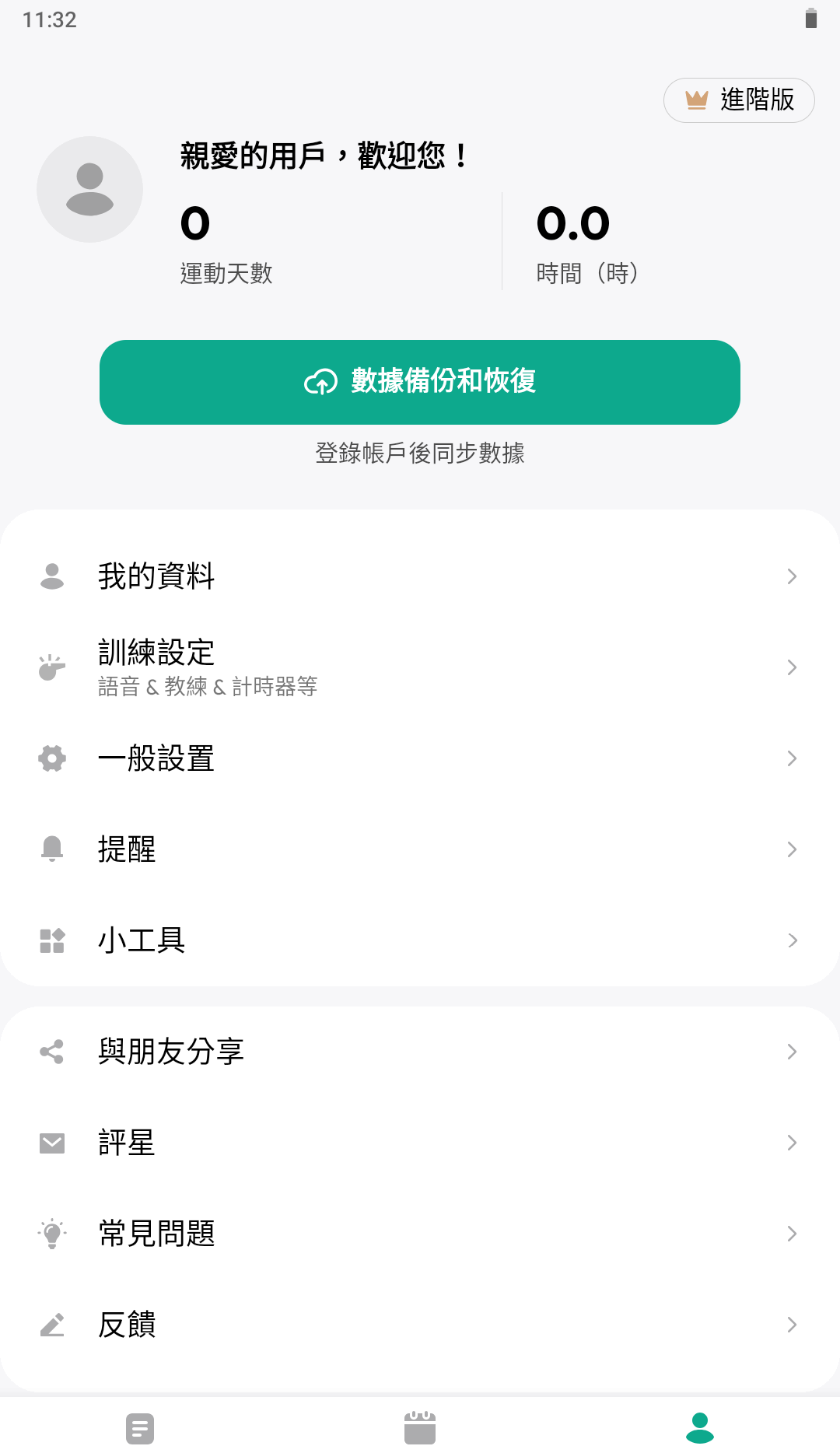
Task: Select the 我的資料 person icon
Action: click(51, 575)
